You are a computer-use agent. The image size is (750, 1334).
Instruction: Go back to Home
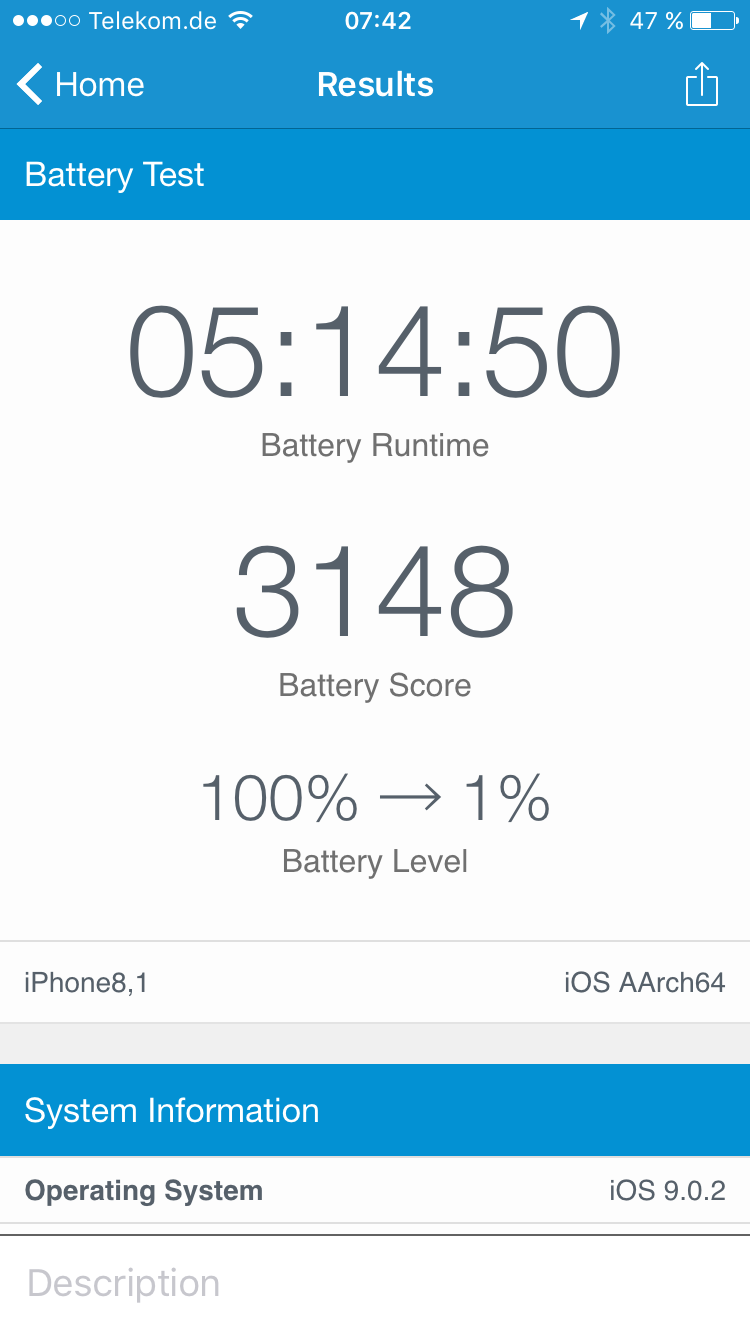tap(80, 85)
